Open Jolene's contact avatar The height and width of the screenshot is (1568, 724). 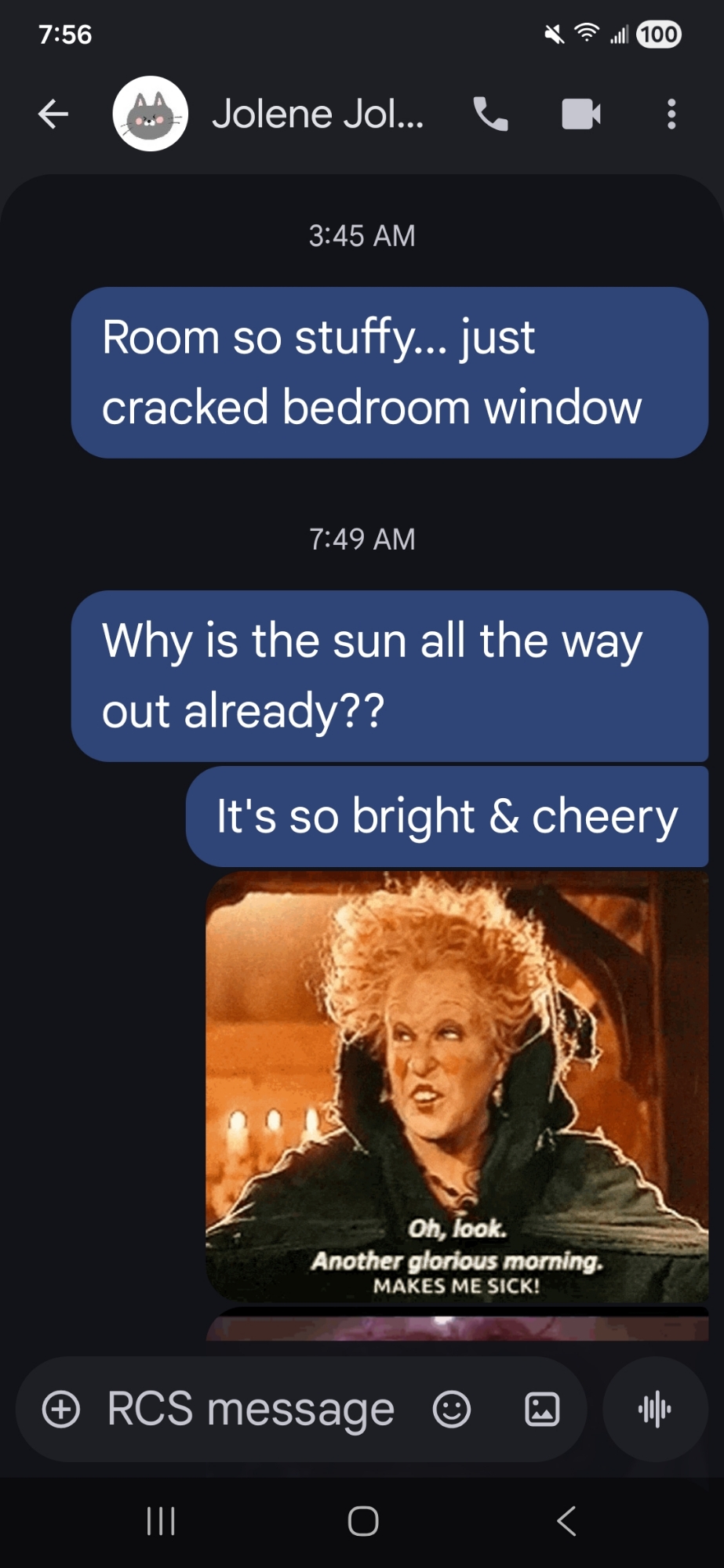click(x=150, y=114)
